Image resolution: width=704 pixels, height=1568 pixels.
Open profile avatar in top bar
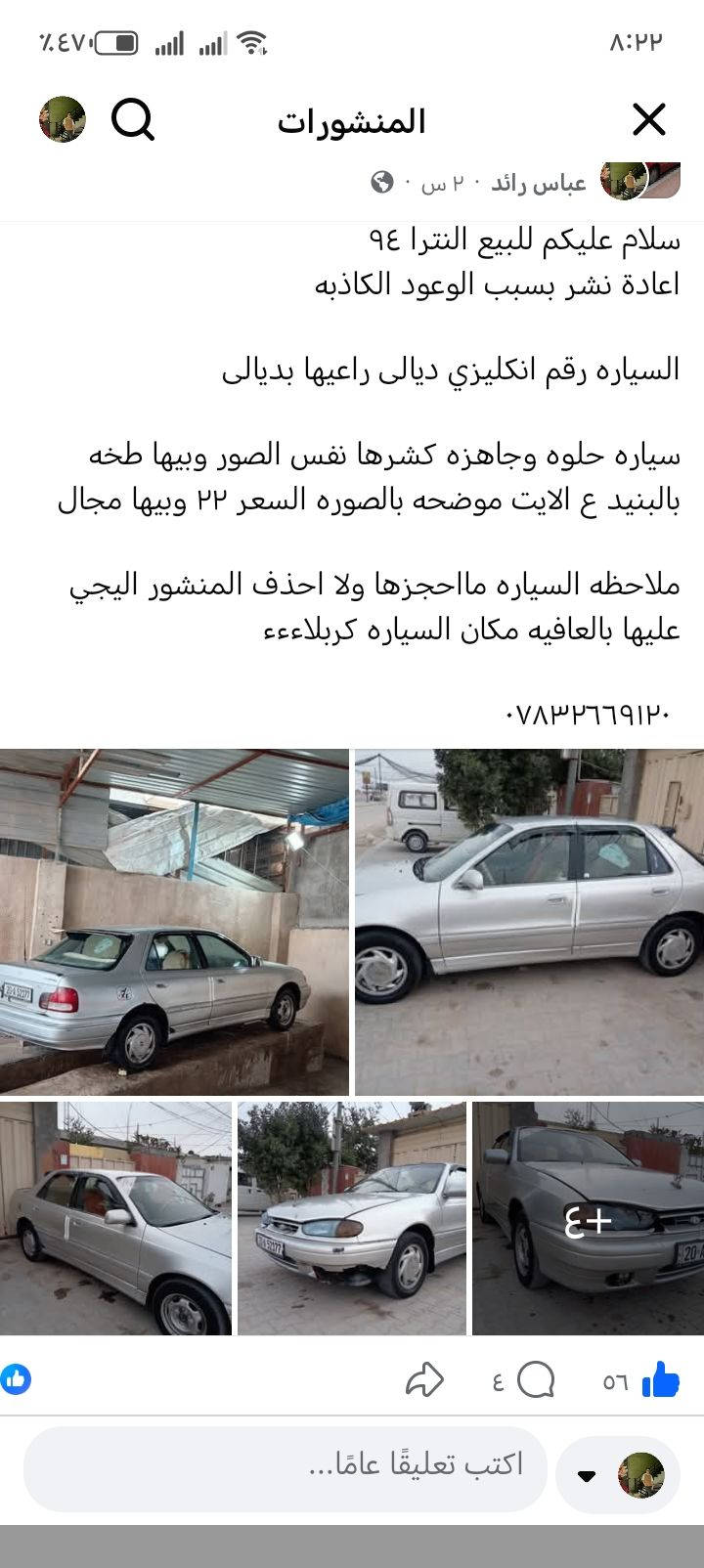63,120
